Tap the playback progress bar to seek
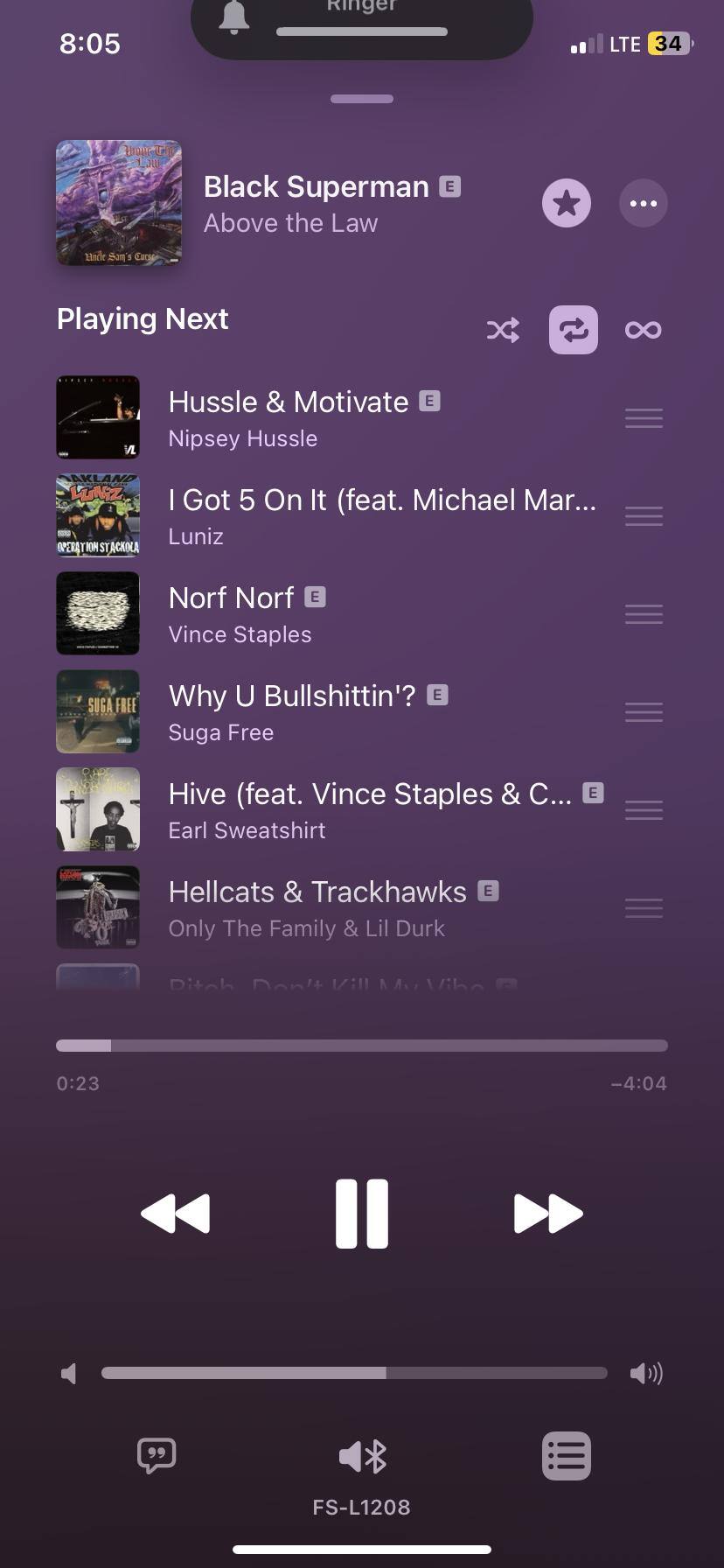 362,1046
